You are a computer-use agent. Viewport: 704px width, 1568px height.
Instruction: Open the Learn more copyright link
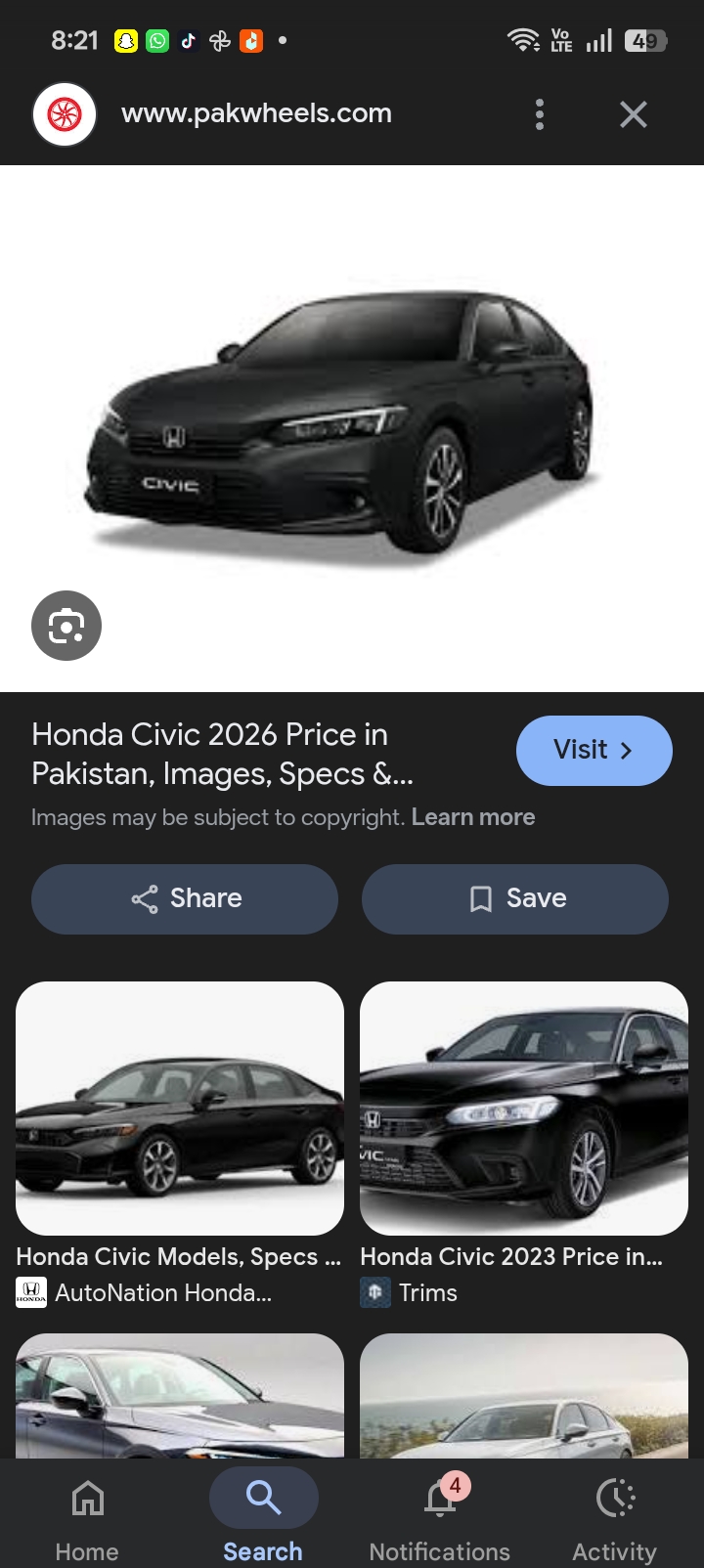pos(473,817)
